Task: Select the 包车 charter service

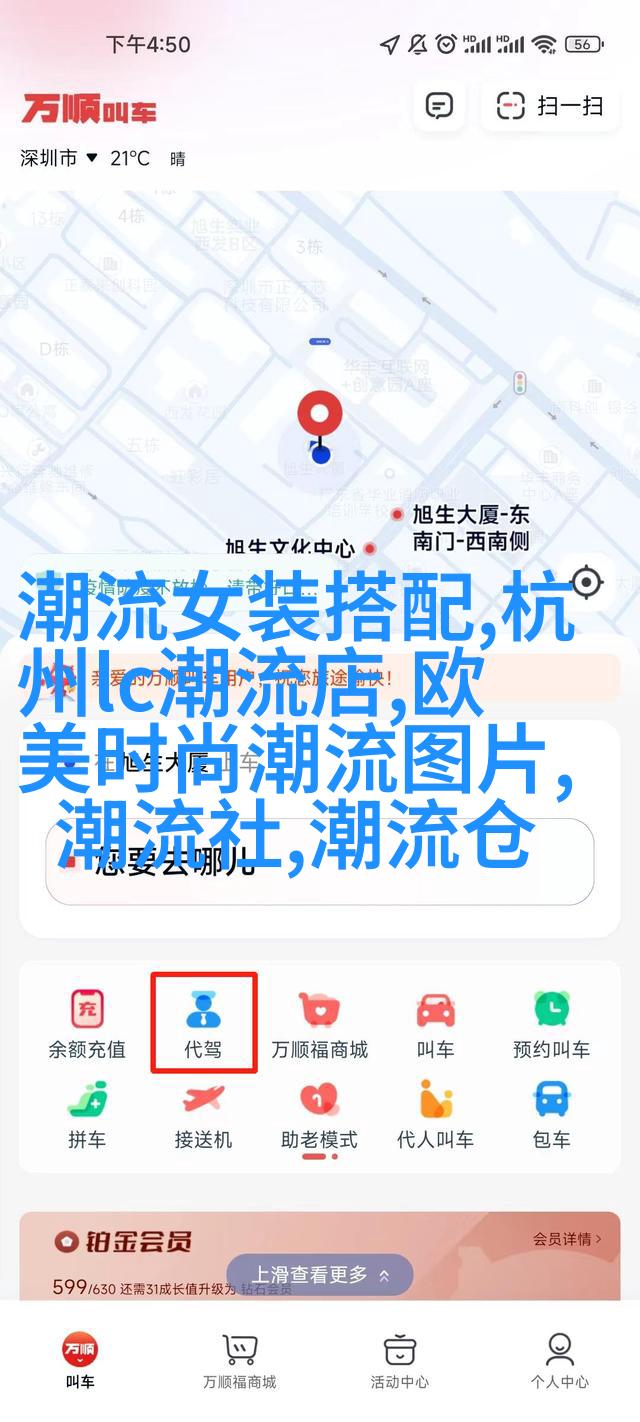Action: [551, 1113]
